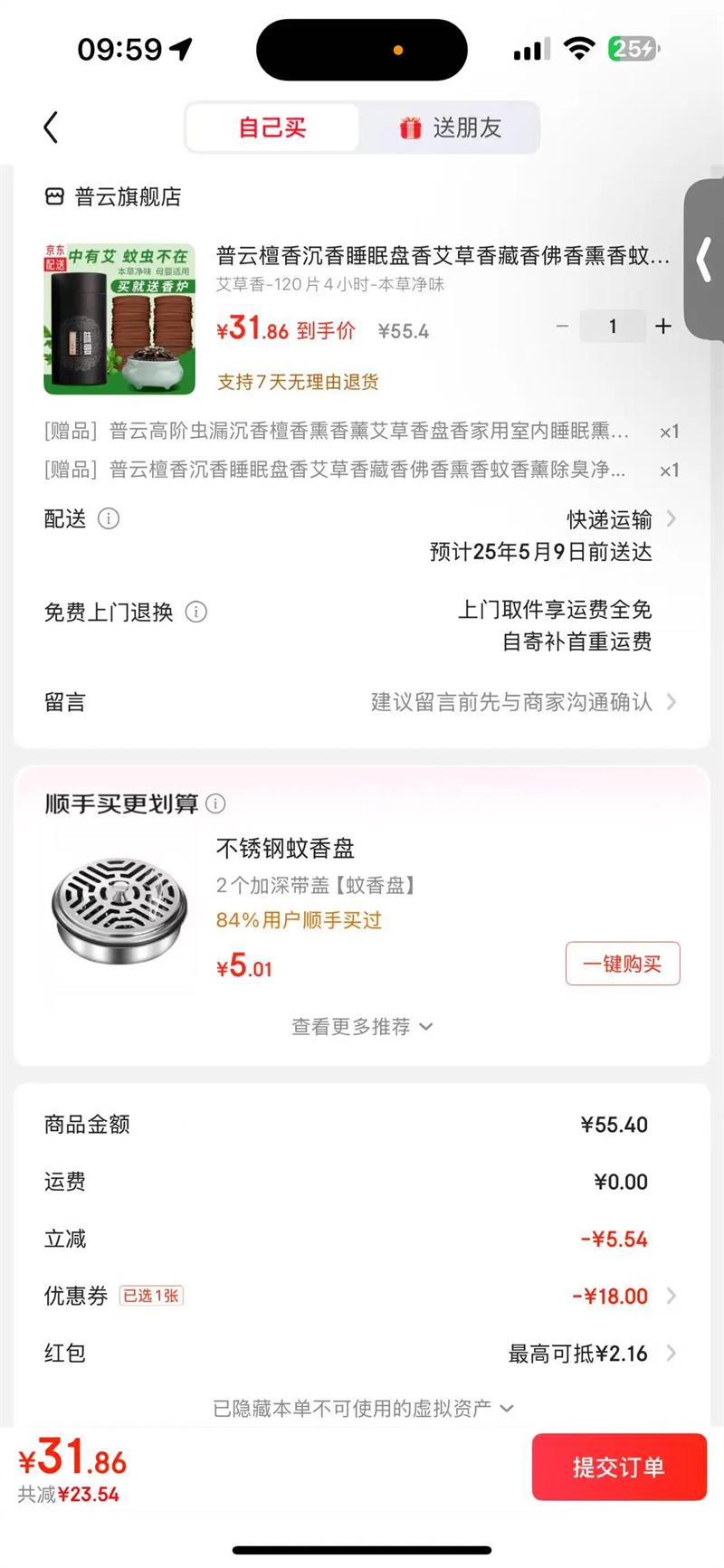The height and width of the screenshot is (1568, 724).
Task: Expand the side panel arrow handle
Action: click(x=704, y=261)
